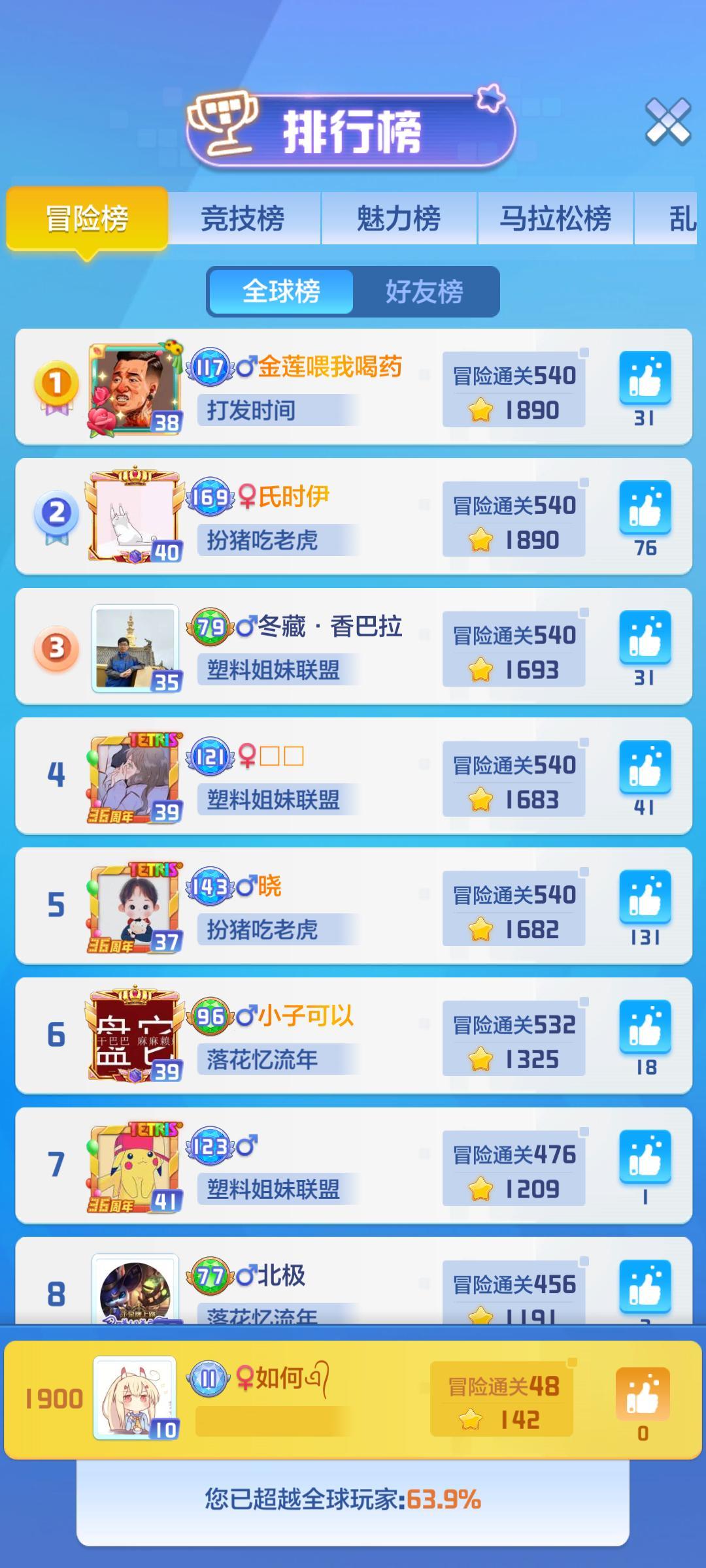Like the player ranked 4
Viewport: 706px width, 1568px height.
tap(645, 767)
